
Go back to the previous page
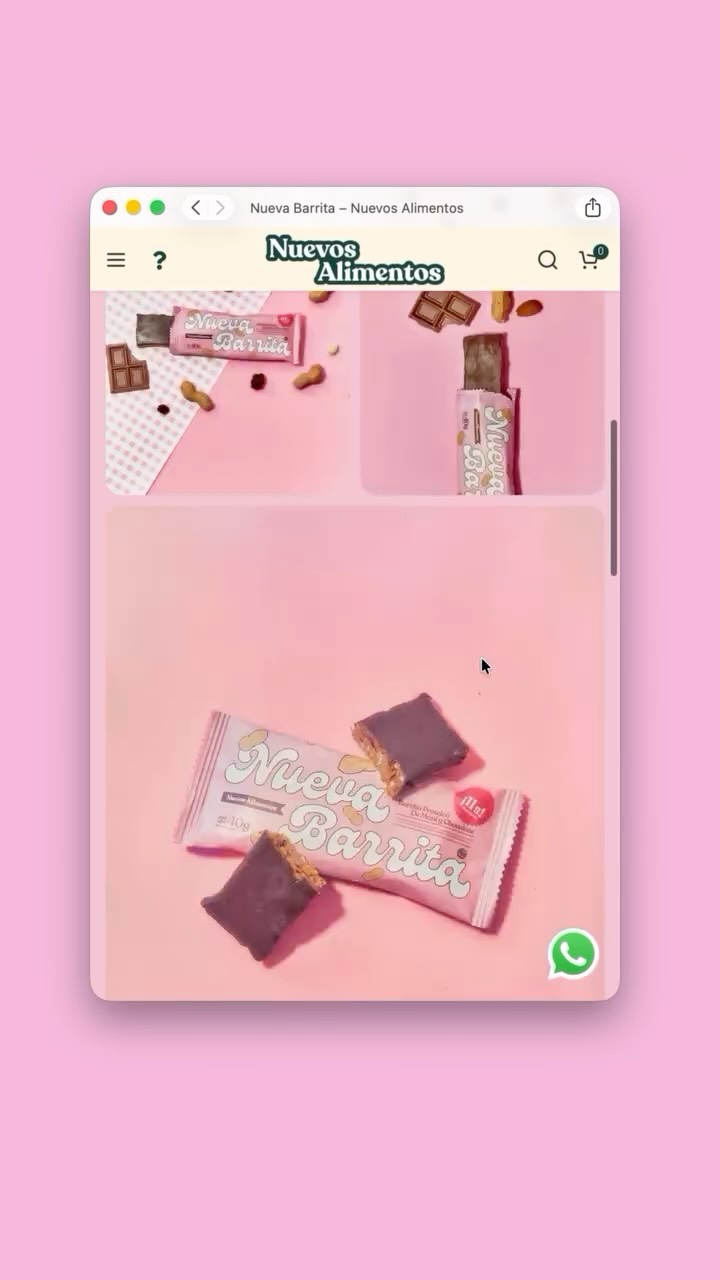click(196, 208)
